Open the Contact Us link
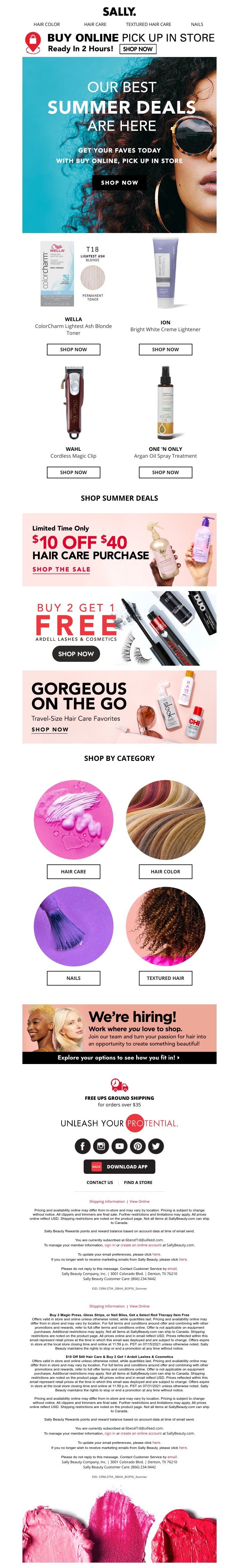Image resolution: width=239 pixels, height=1568 pixels. point(99,1182)
